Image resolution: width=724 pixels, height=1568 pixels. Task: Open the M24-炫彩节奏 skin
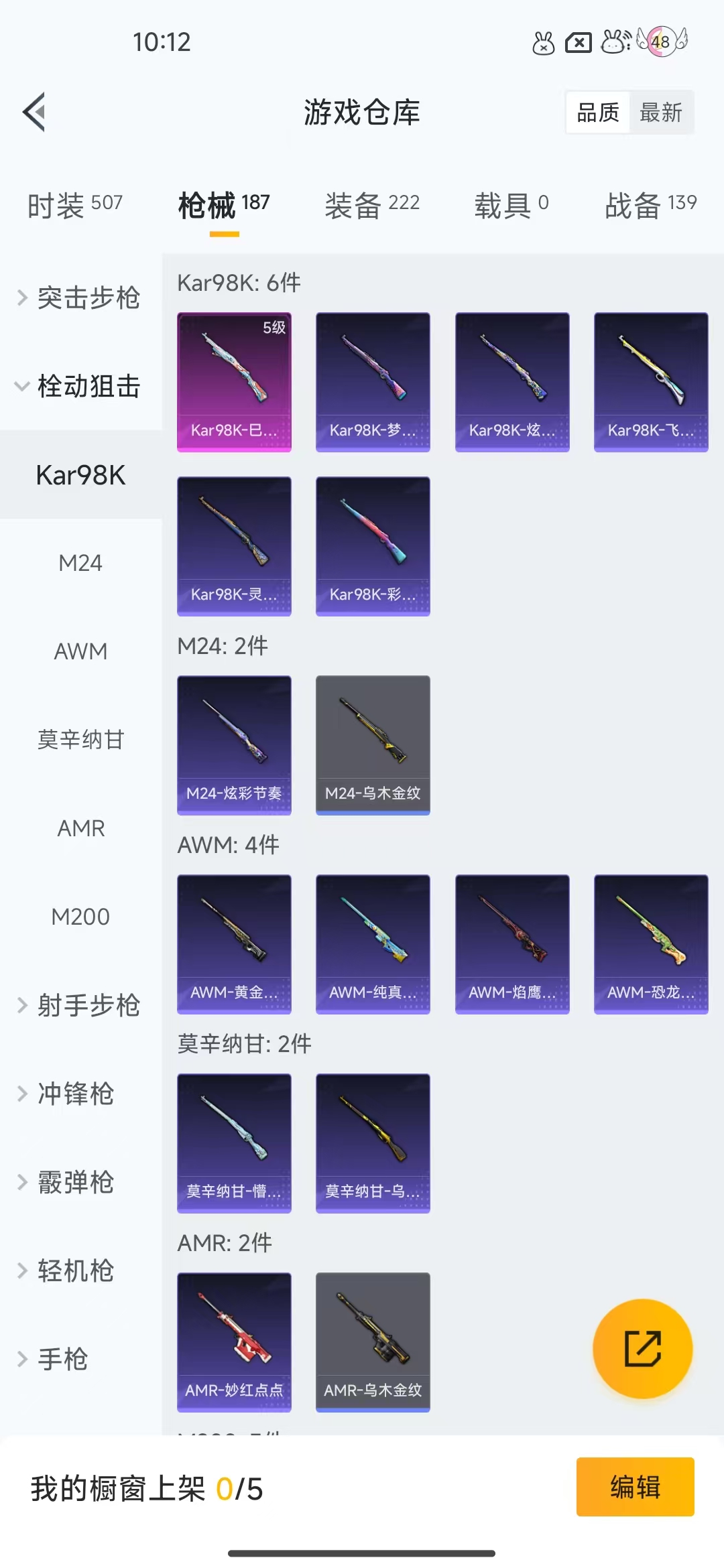[234, 745]
